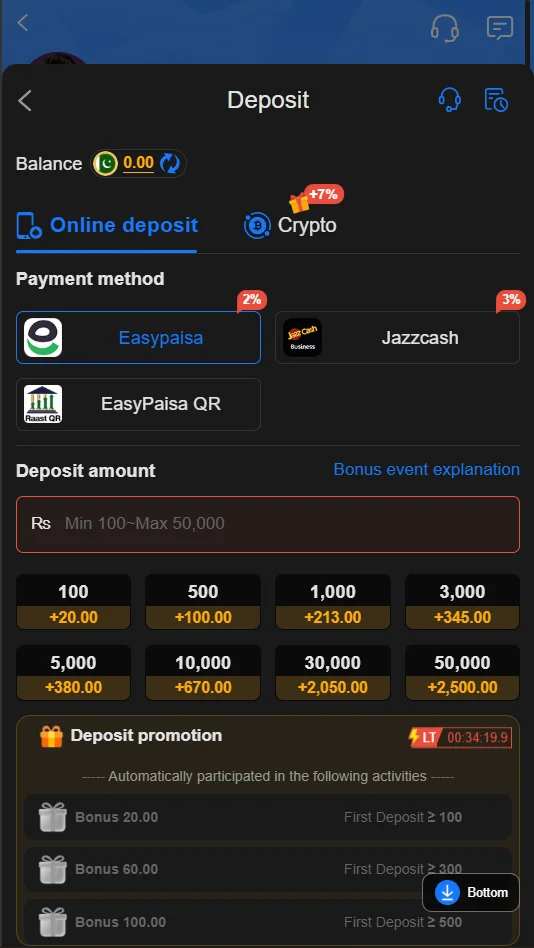
Task: Select EasyPaisa QR payment method
Action: (x=138, y=404)
